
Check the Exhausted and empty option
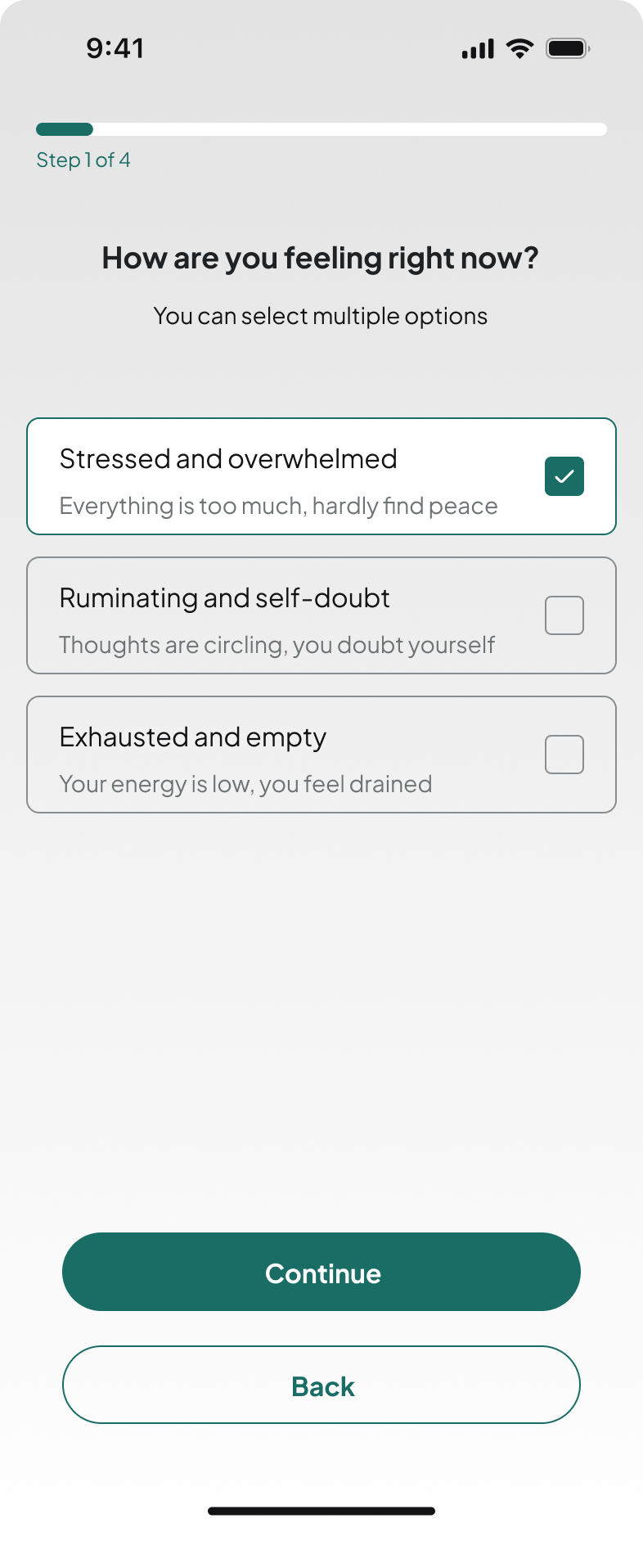coord(564,755)
